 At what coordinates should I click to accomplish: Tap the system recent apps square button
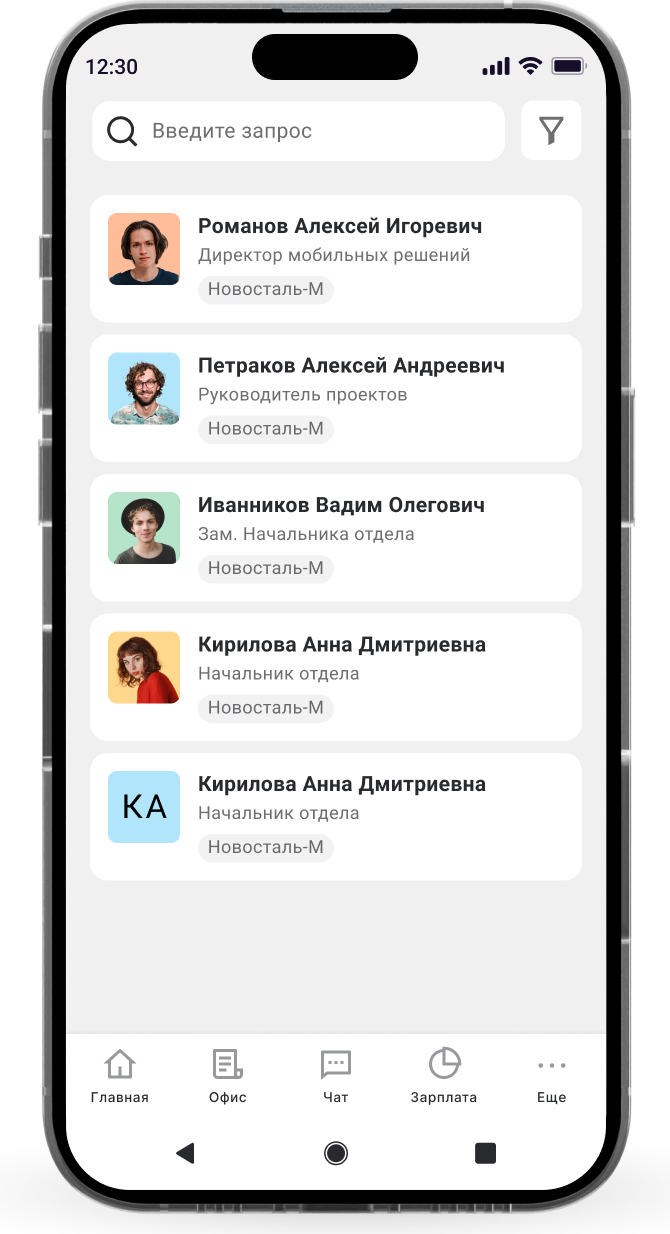tap(485, 1153)
